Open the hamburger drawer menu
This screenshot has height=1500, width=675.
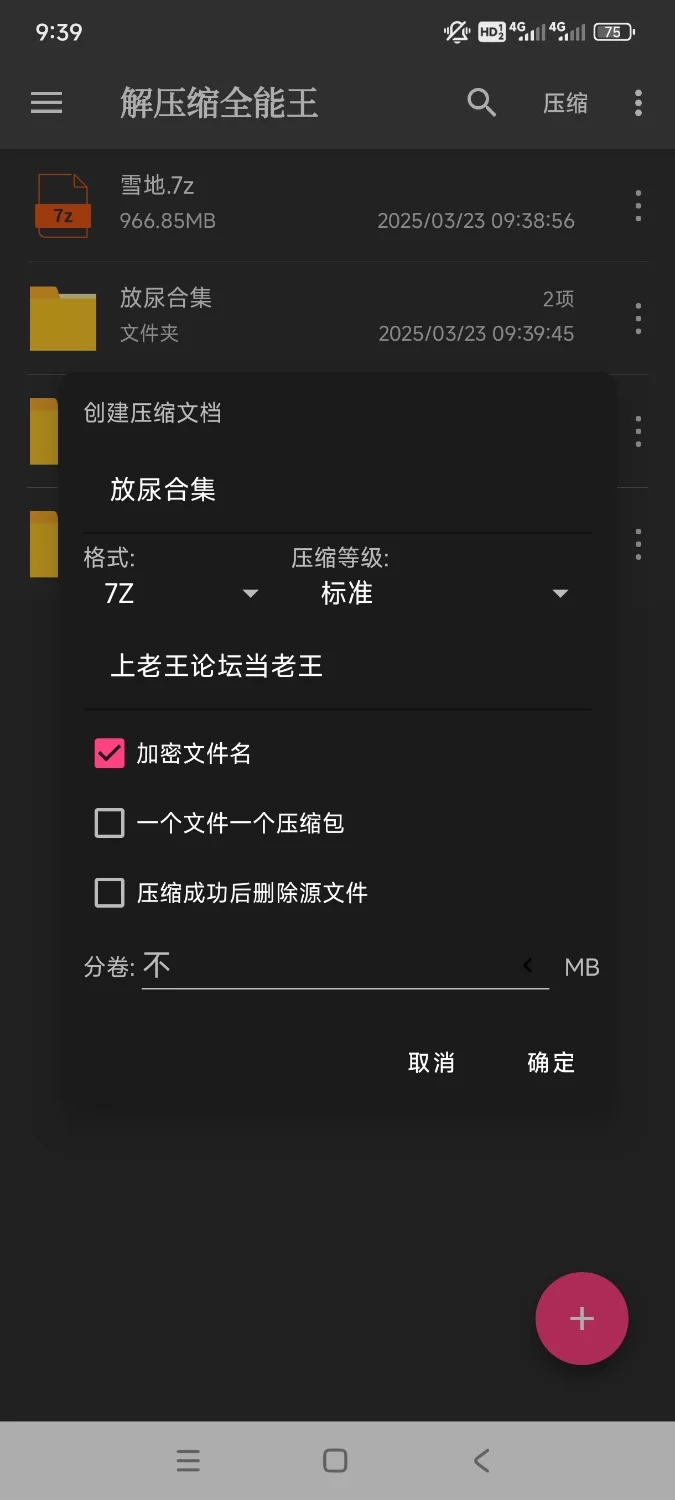click(46, 103)
